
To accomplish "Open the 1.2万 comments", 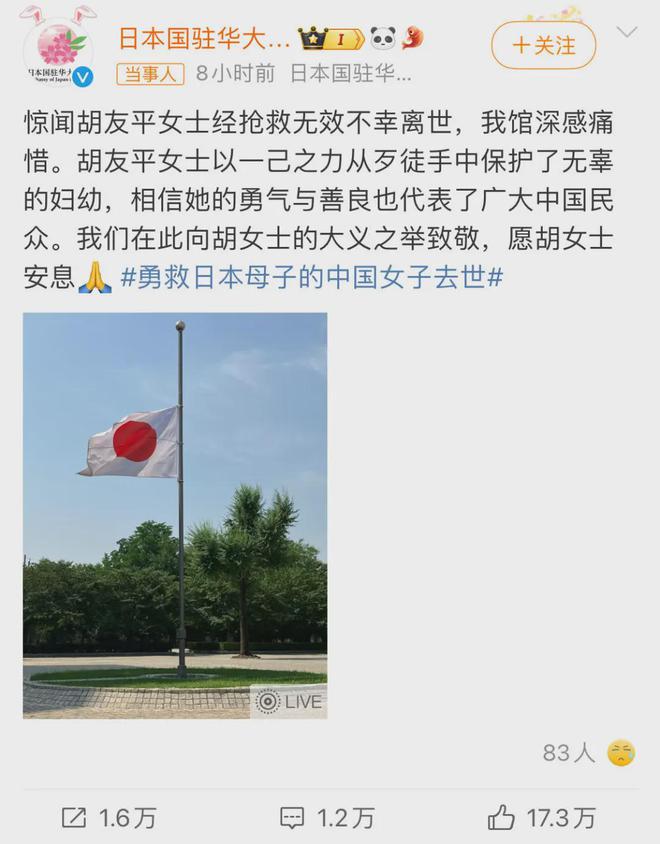I will coord(327,817).
